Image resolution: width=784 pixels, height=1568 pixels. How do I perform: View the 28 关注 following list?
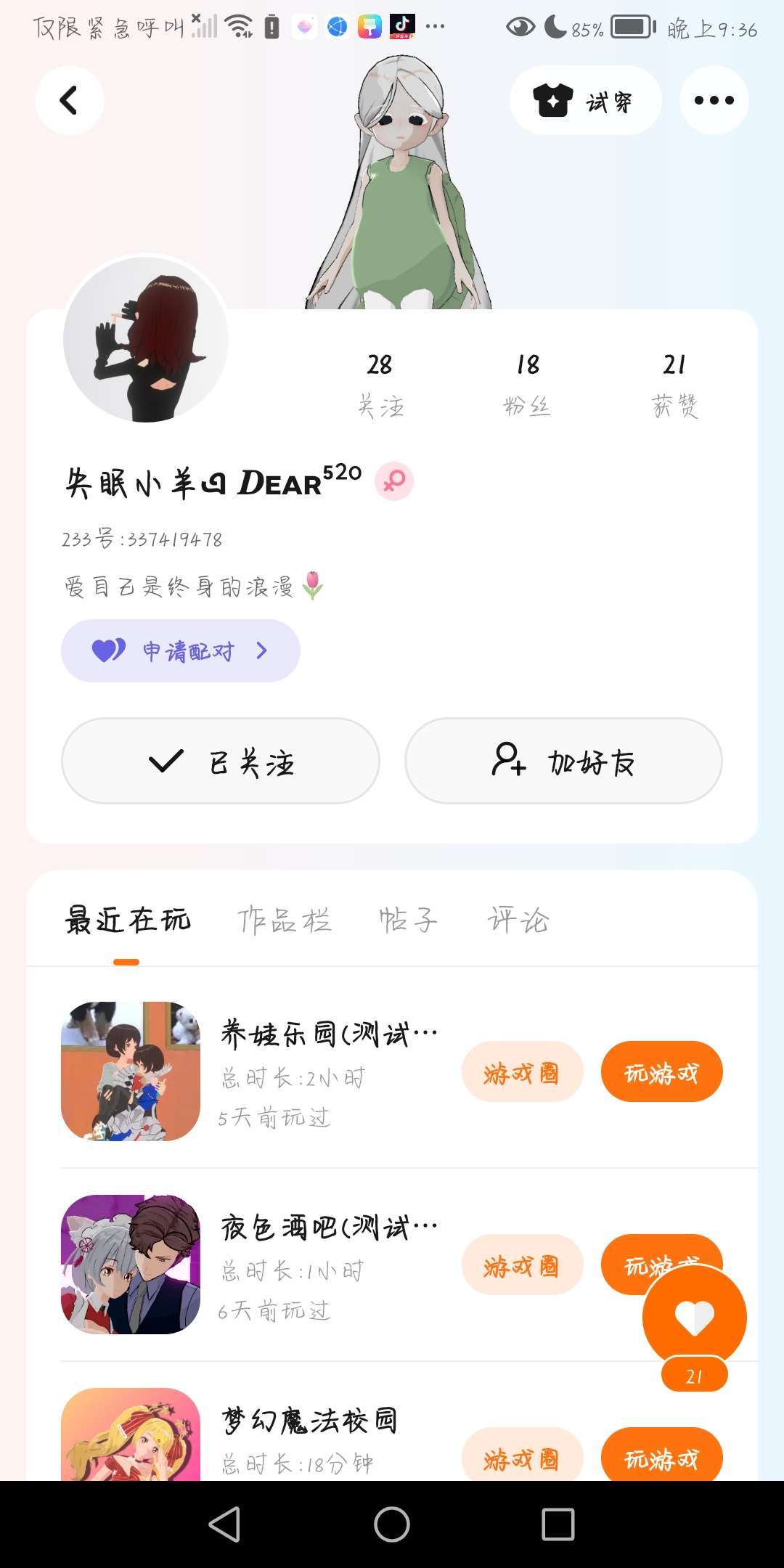coord(380,385)
